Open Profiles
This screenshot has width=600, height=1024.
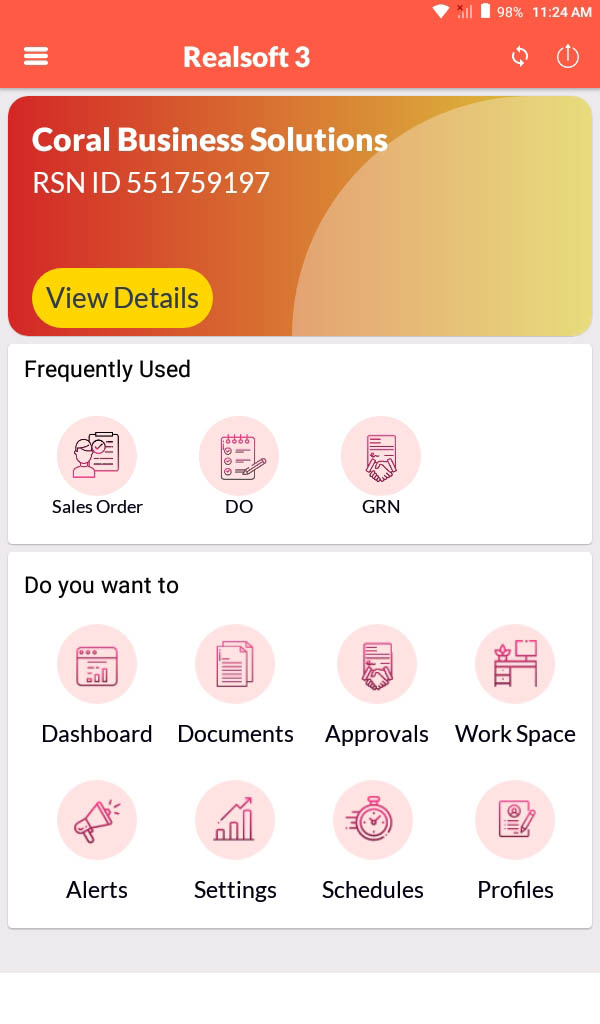pyautogui.click(x=515, y=821)
